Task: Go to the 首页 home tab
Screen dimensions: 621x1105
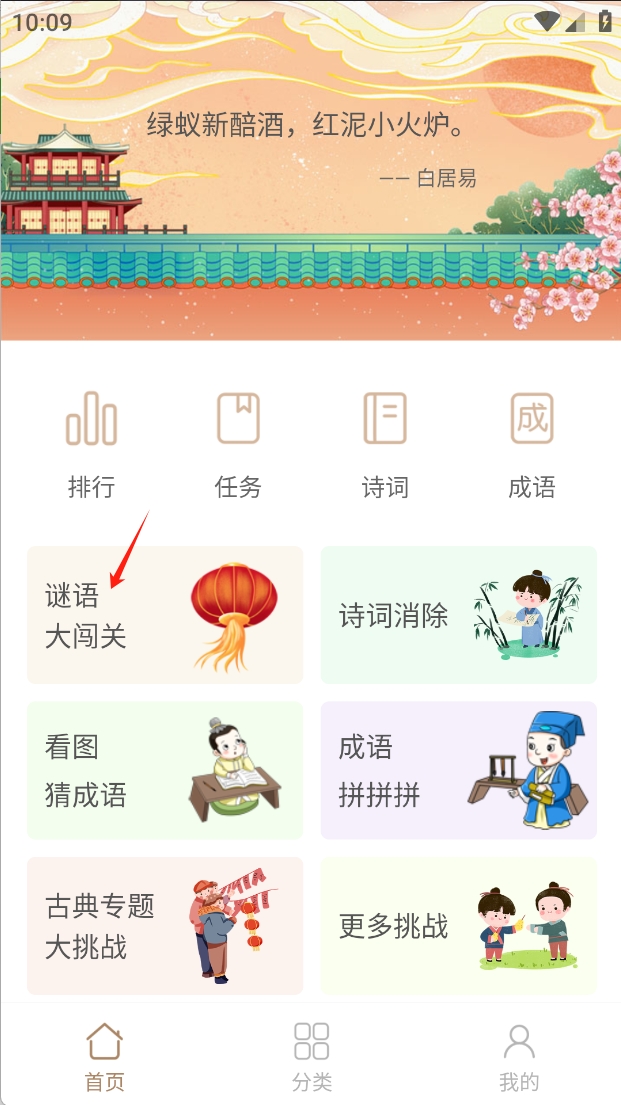Action: point(104,1056)
